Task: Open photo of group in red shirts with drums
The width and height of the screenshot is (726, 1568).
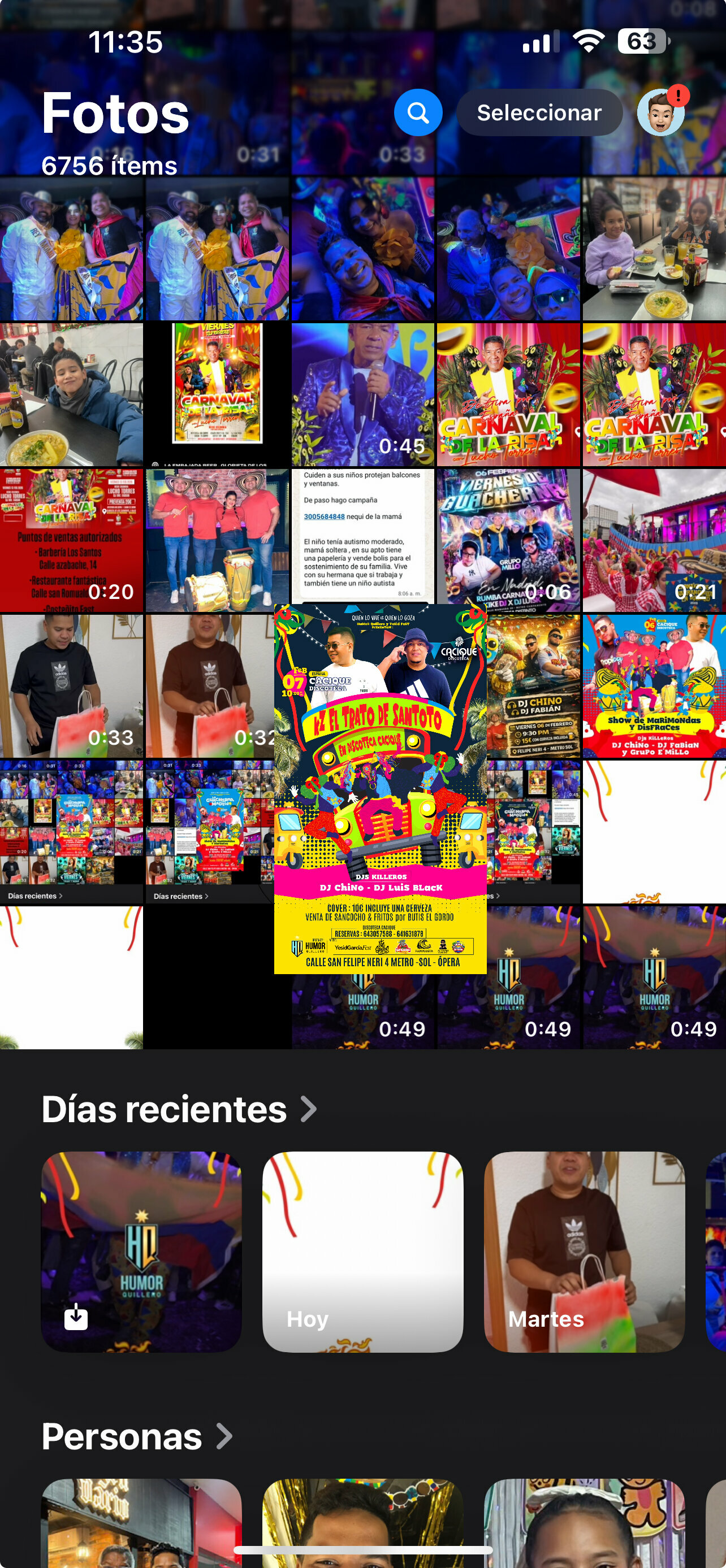Action: click(217, 540)
